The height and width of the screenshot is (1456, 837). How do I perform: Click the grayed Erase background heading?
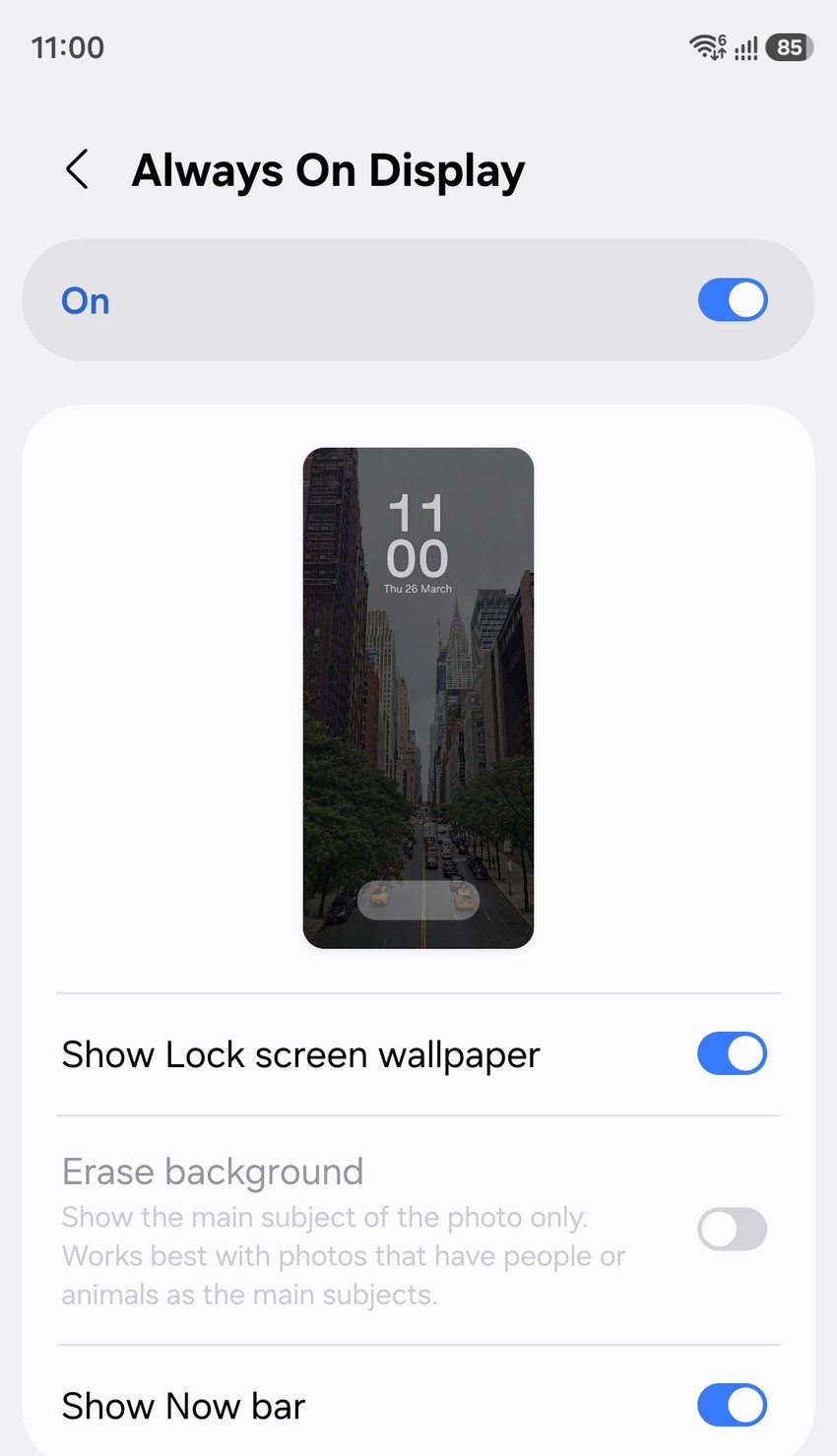pos(213,1171)
